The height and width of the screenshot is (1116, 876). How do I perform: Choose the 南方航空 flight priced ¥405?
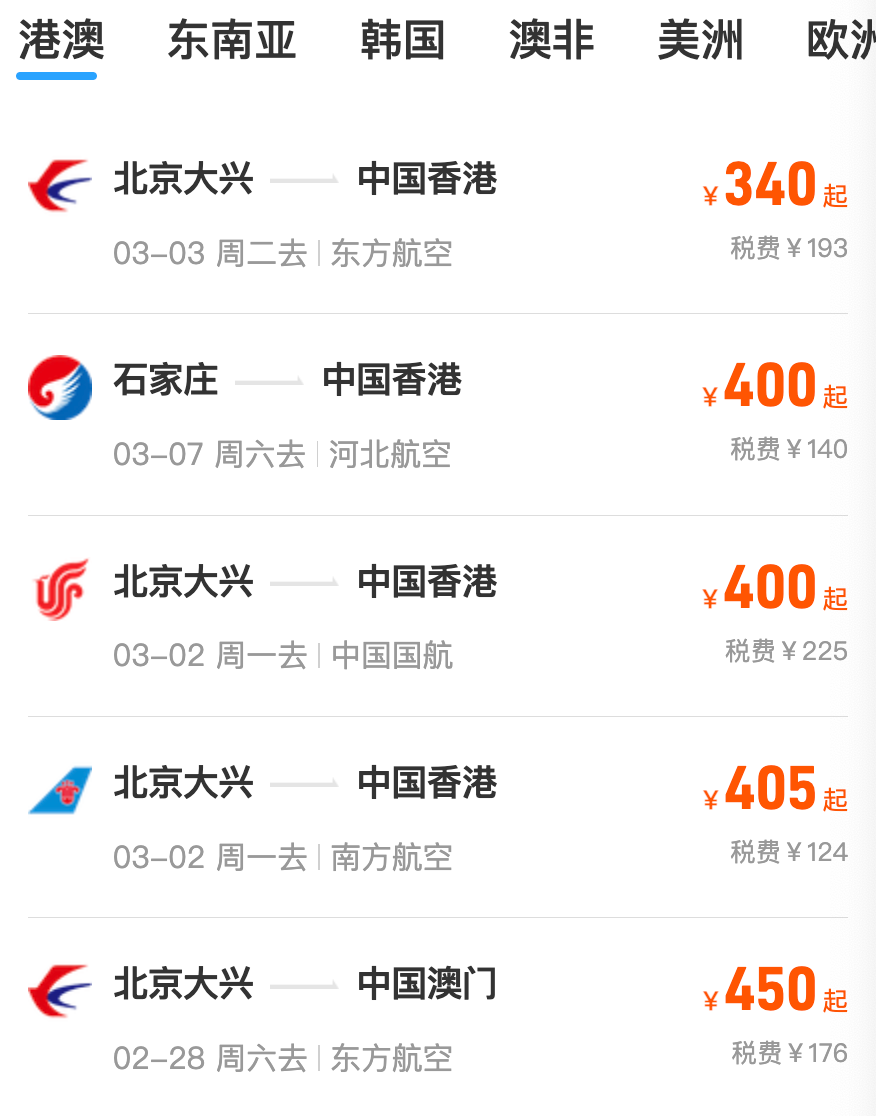coord(437,817)
